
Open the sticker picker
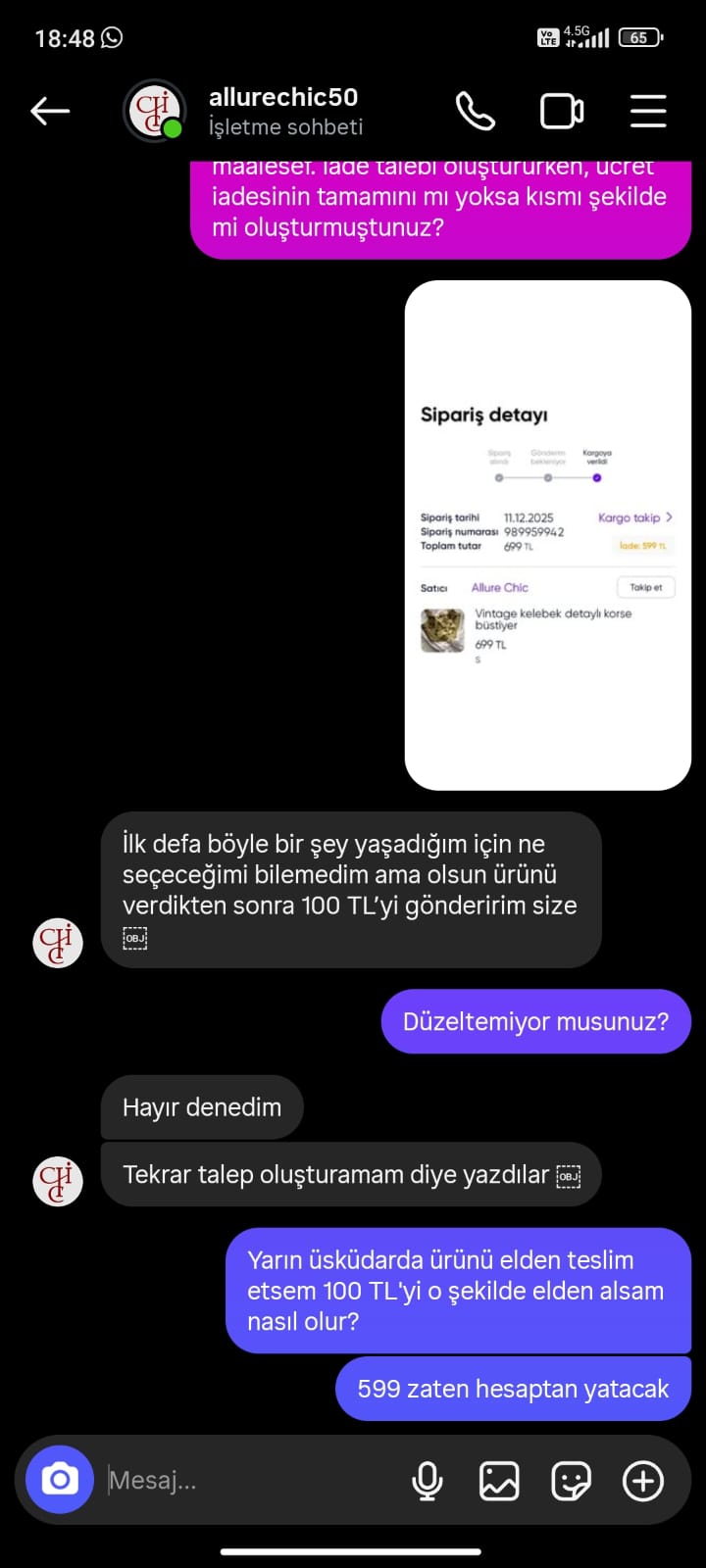coord(571,1481)
